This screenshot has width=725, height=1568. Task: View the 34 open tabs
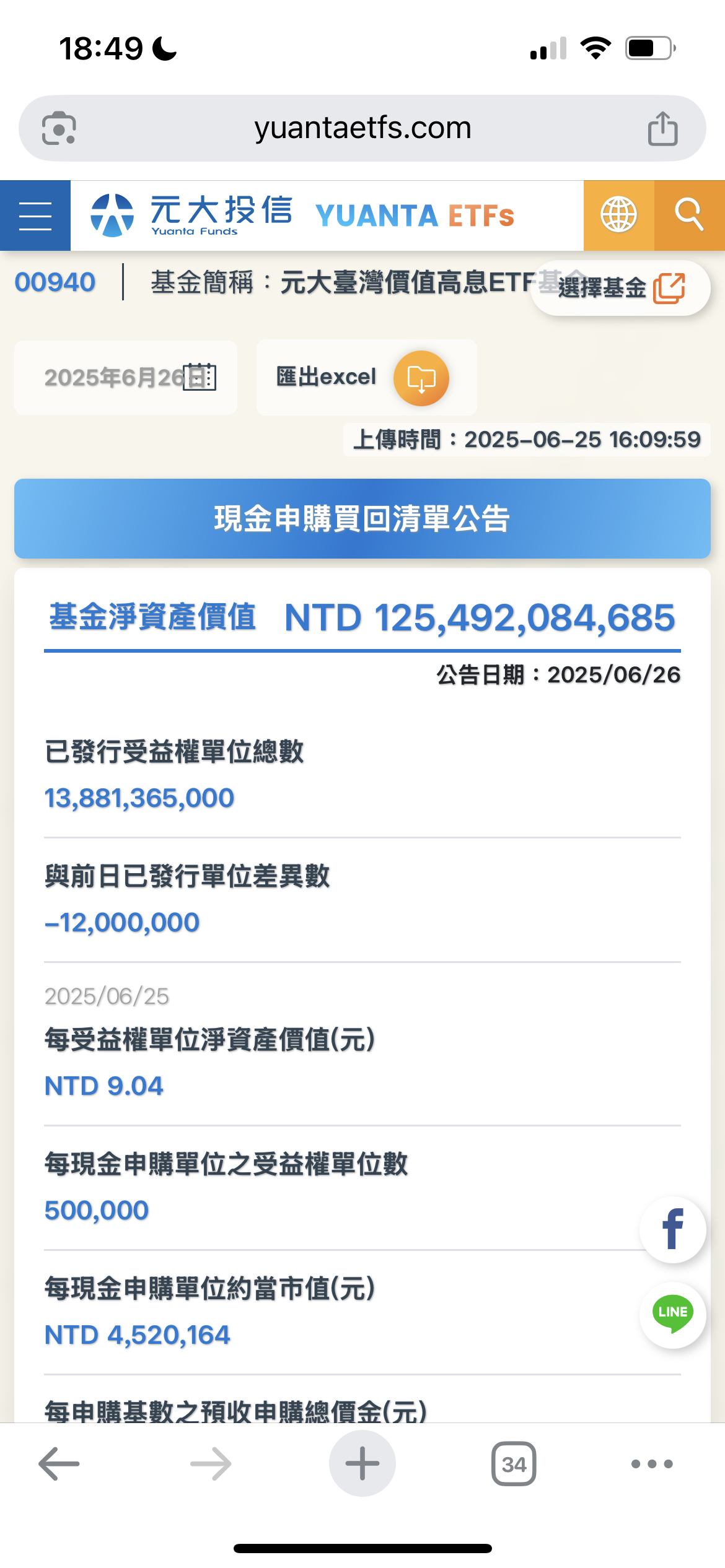[x=514, y=1464]
